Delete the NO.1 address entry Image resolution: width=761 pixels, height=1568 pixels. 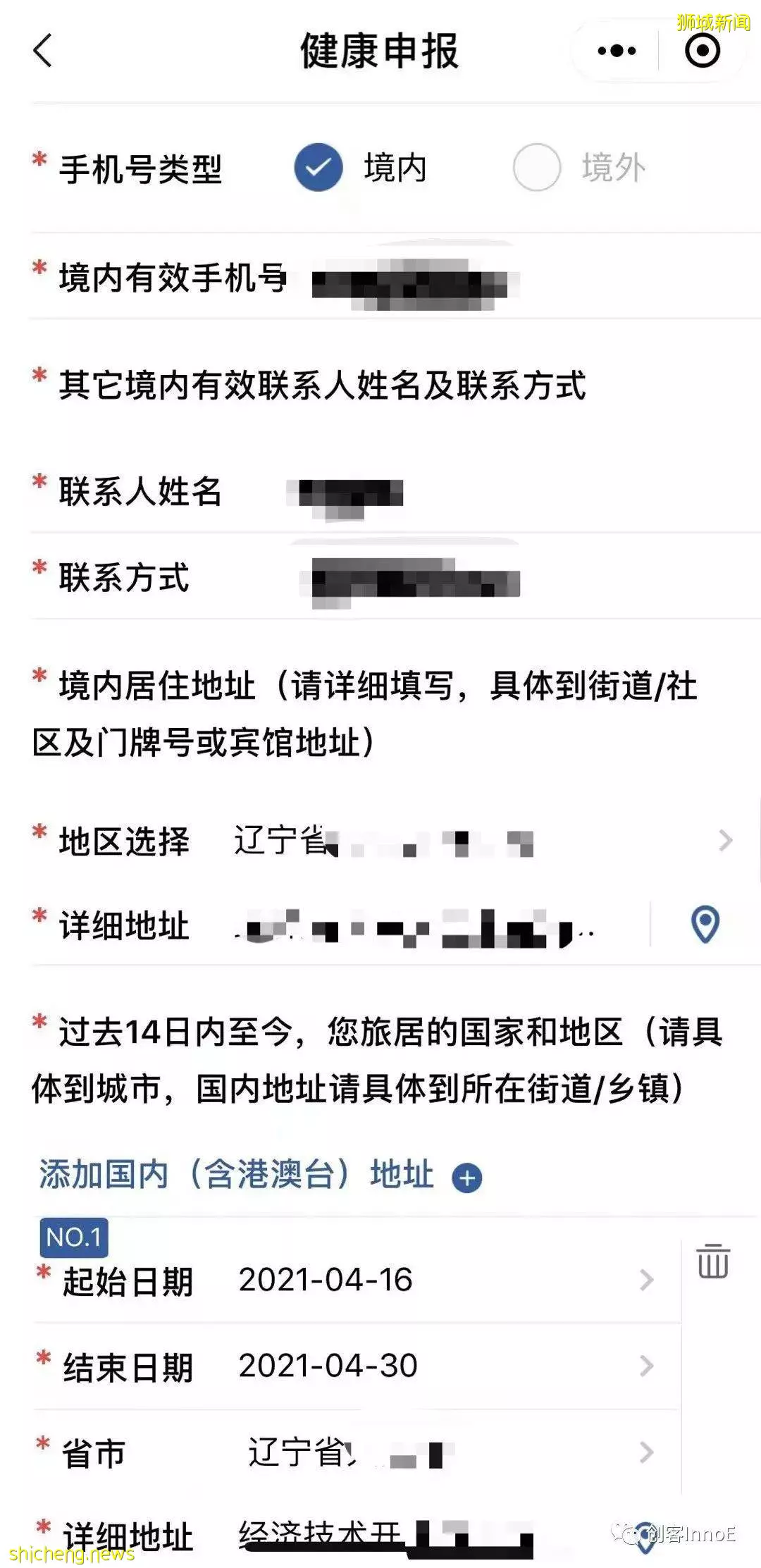point(713,1261)
